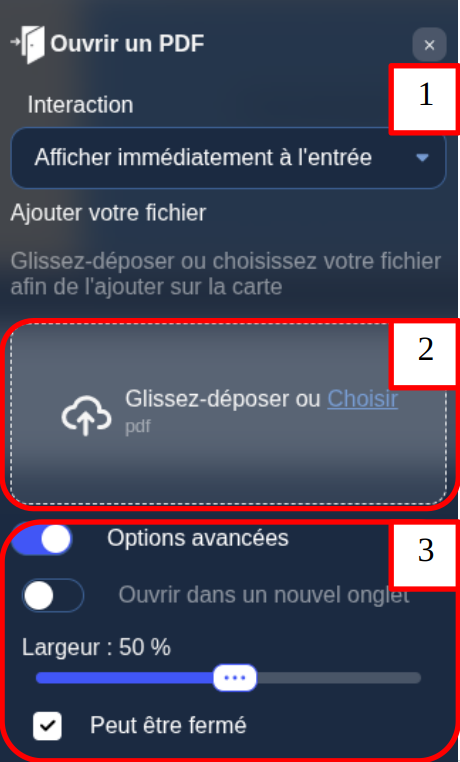
Task: Tap the Largeur slider handle
Action: click(235, 677)
